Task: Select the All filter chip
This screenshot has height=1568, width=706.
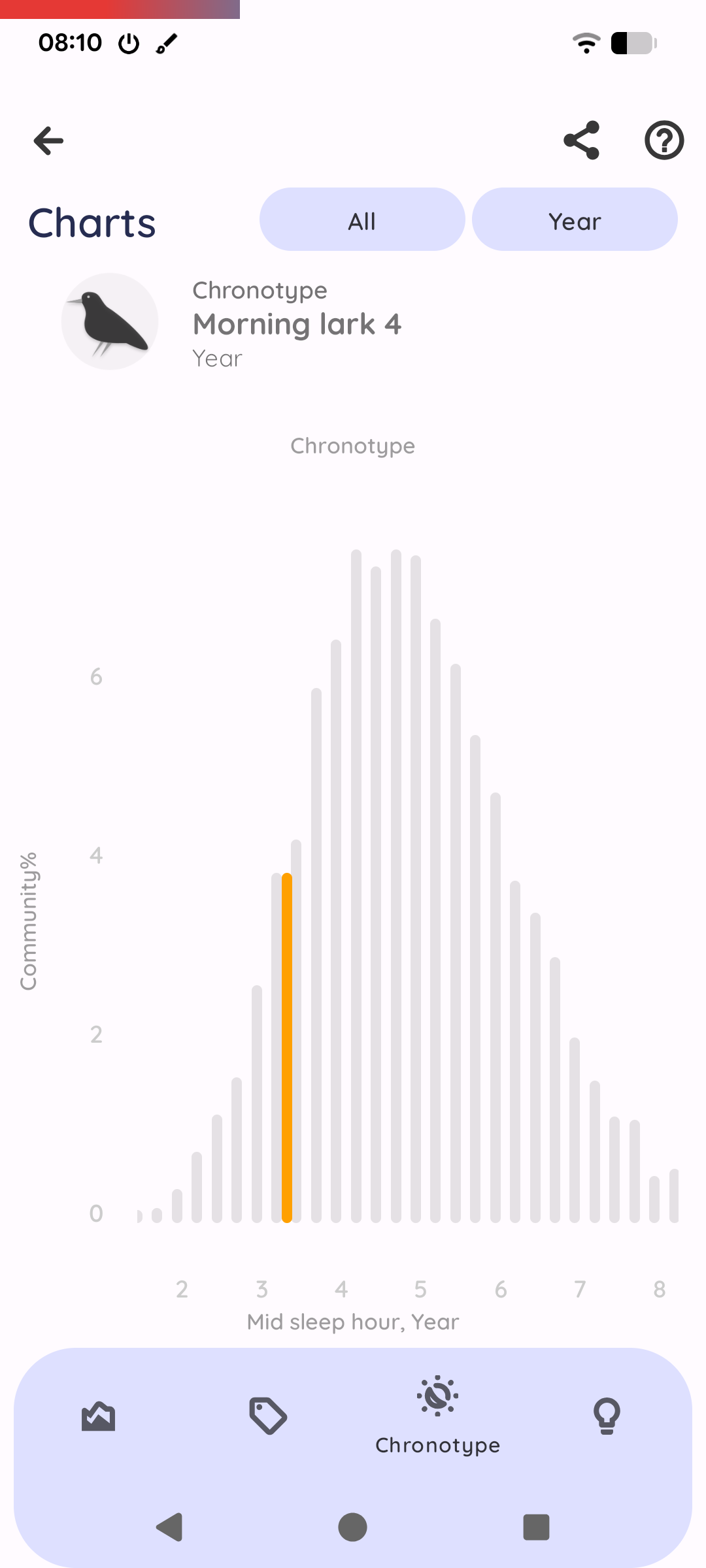Action: point(361,220)
